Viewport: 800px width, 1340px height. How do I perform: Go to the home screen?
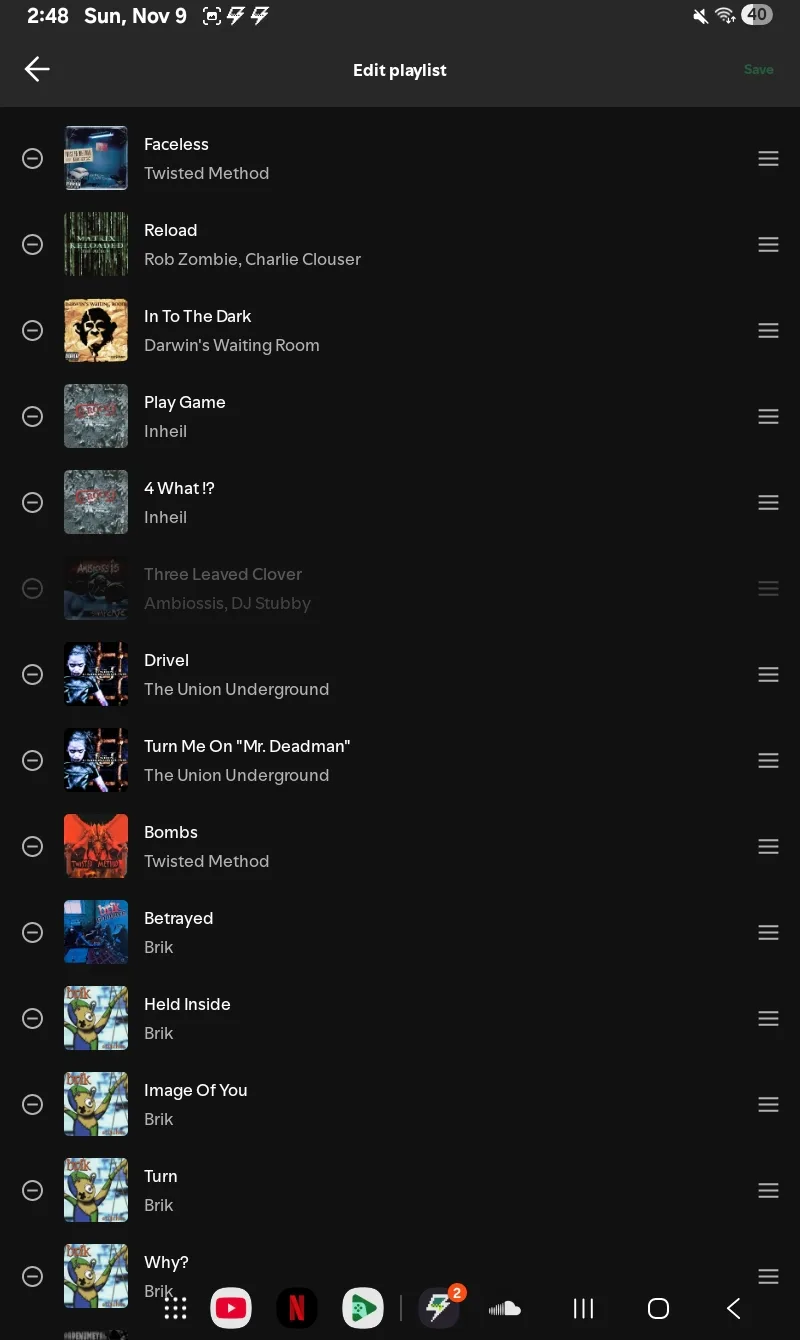pyautogui.click(x=658, y=1308)
